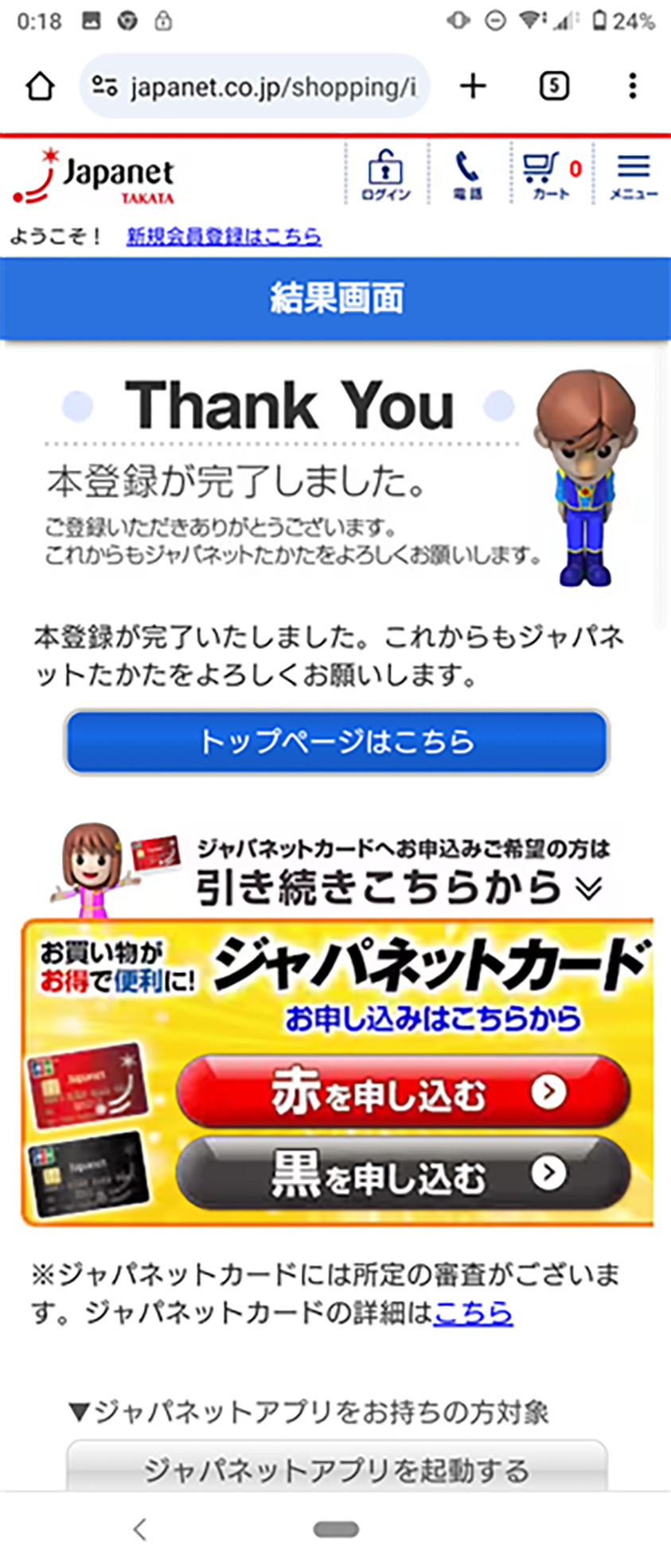Apply for the black card 黒を申し込む

point(403,1173)
